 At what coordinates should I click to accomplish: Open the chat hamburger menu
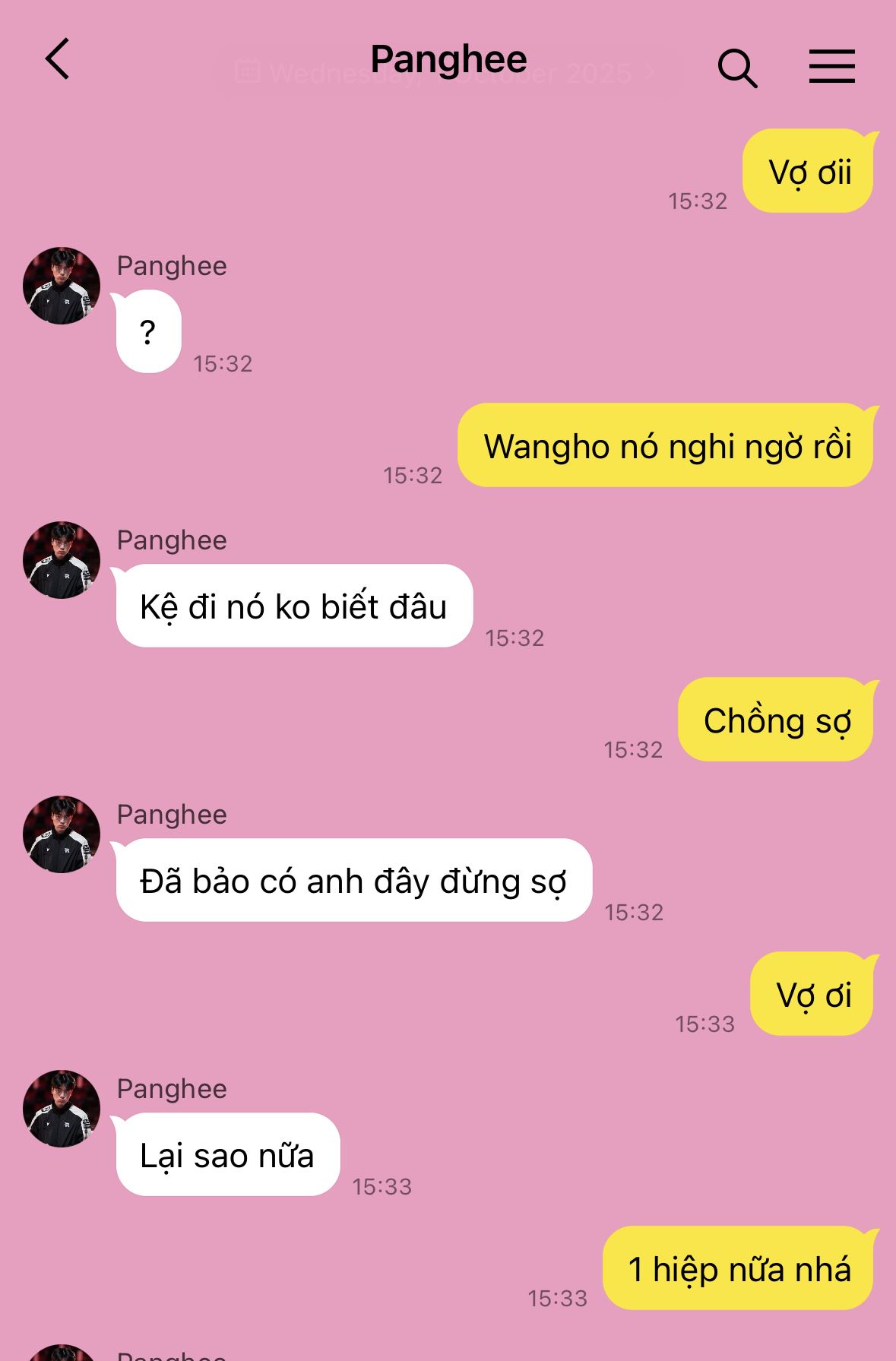pos(831,66)
